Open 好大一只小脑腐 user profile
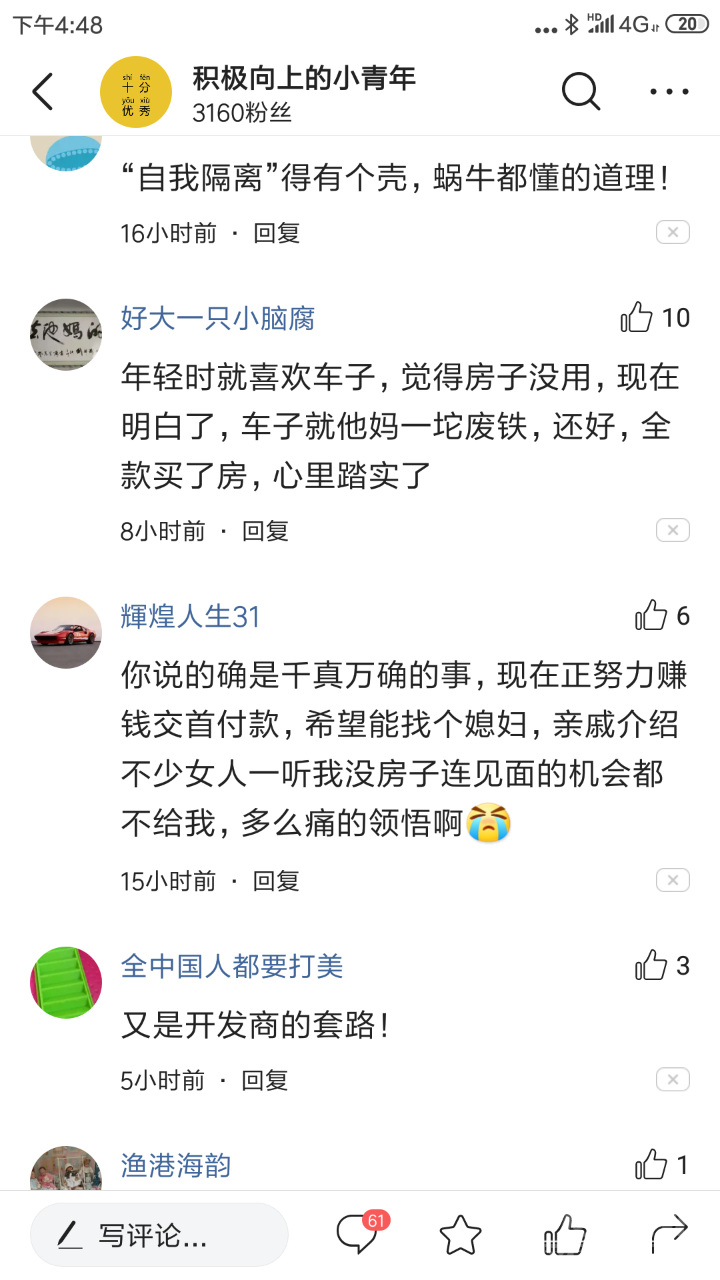This screenshot has height=1280, width=720. pyautogui.click(x=218, y=318)
